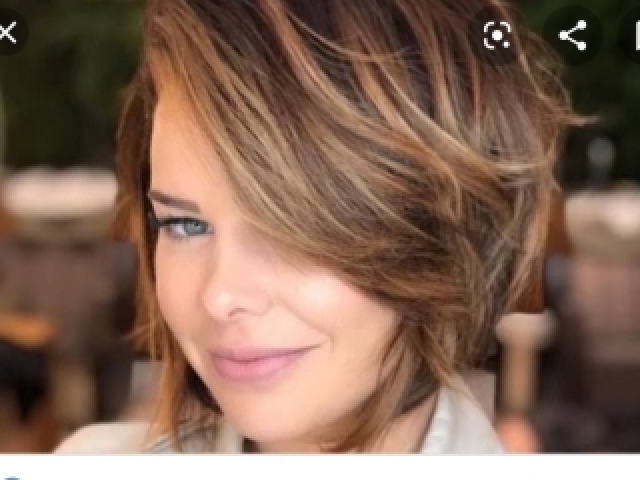The width and height of the screenshot is (640, 480).
Task: Save the image to a collection
Action: [634, 36]
